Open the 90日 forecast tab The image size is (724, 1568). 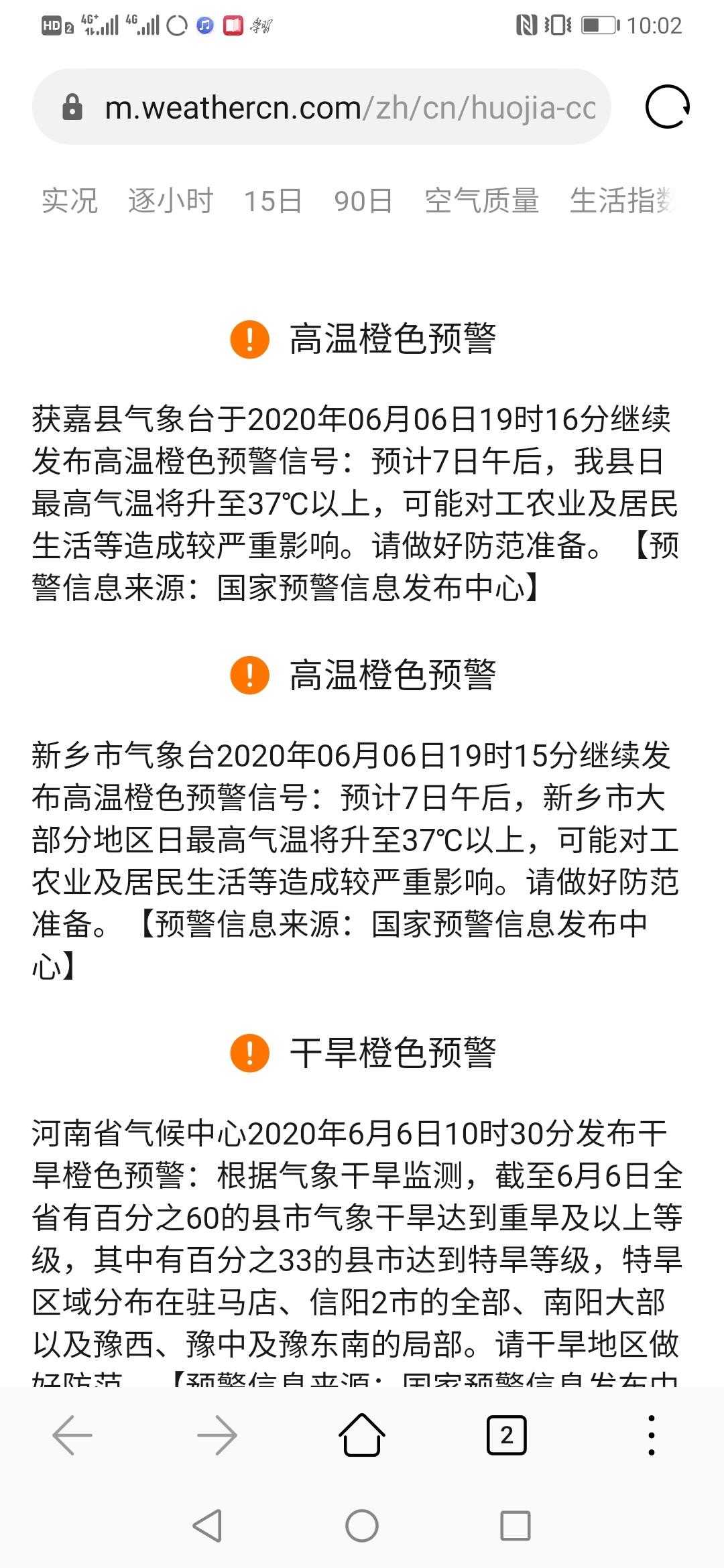pyautogui.click(x=363, y=201)
